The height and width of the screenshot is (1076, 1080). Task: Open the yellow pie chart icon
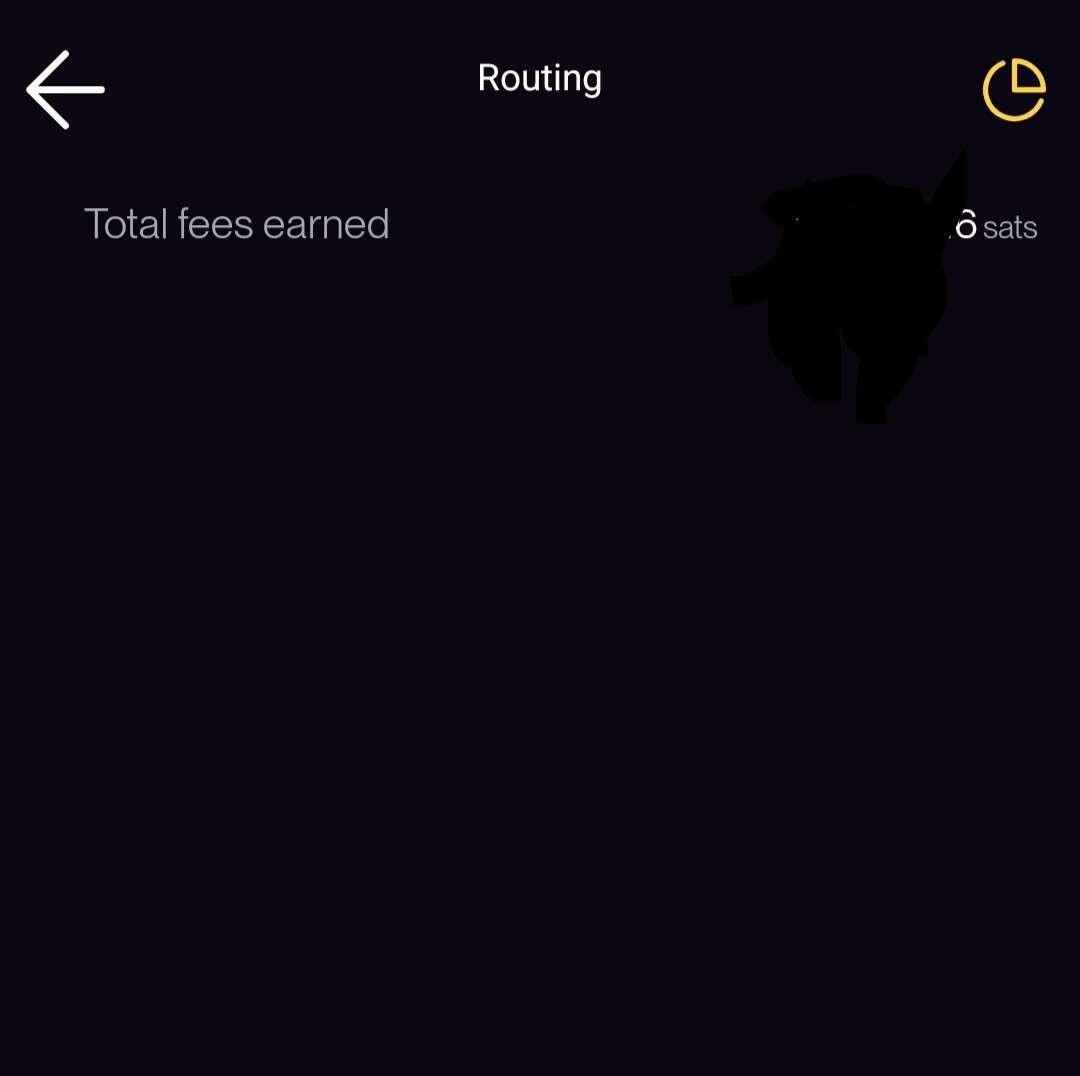tap(1014, 90)
